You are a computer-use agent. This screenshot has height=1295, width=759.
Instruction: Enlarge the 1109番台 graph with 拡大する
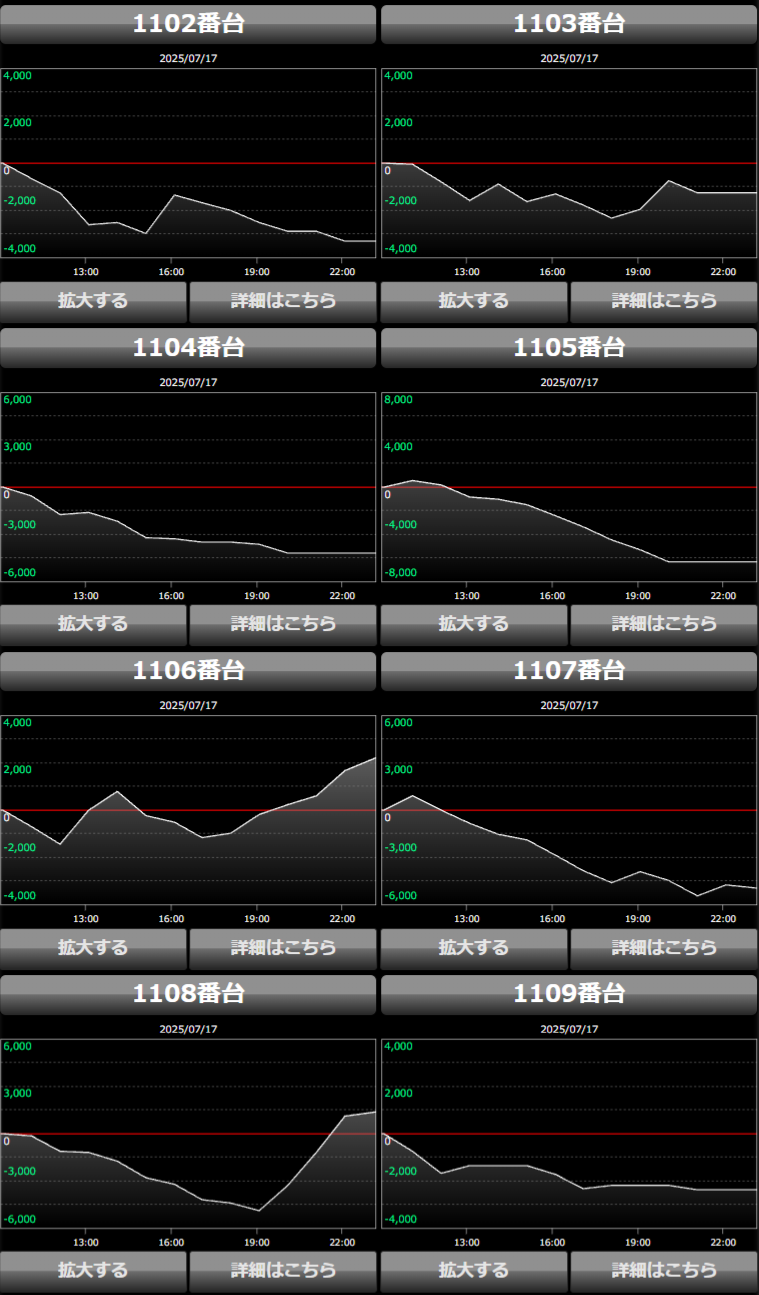474,1271
